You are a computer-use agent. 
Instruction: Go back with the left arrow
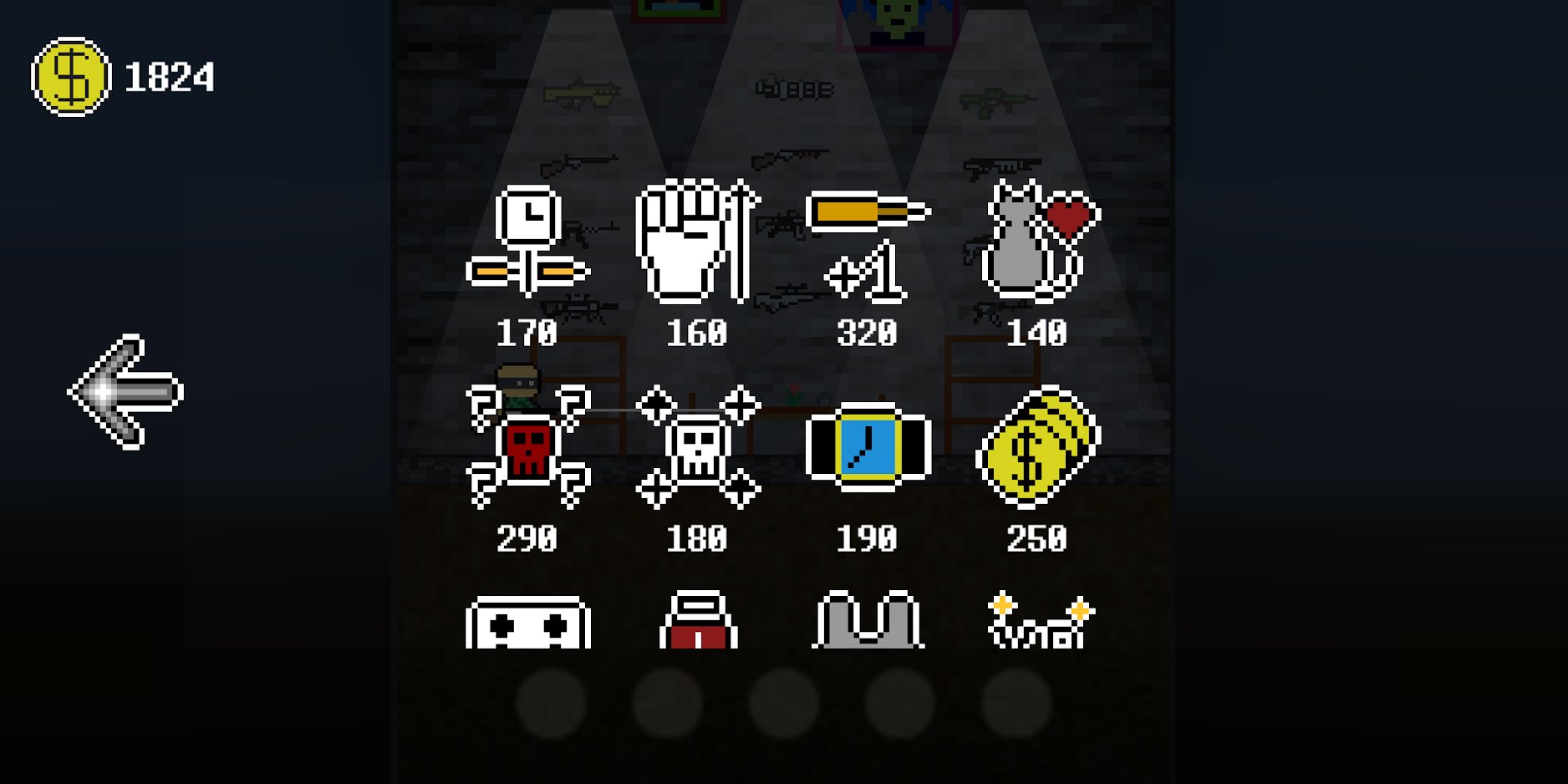(125, 391)
